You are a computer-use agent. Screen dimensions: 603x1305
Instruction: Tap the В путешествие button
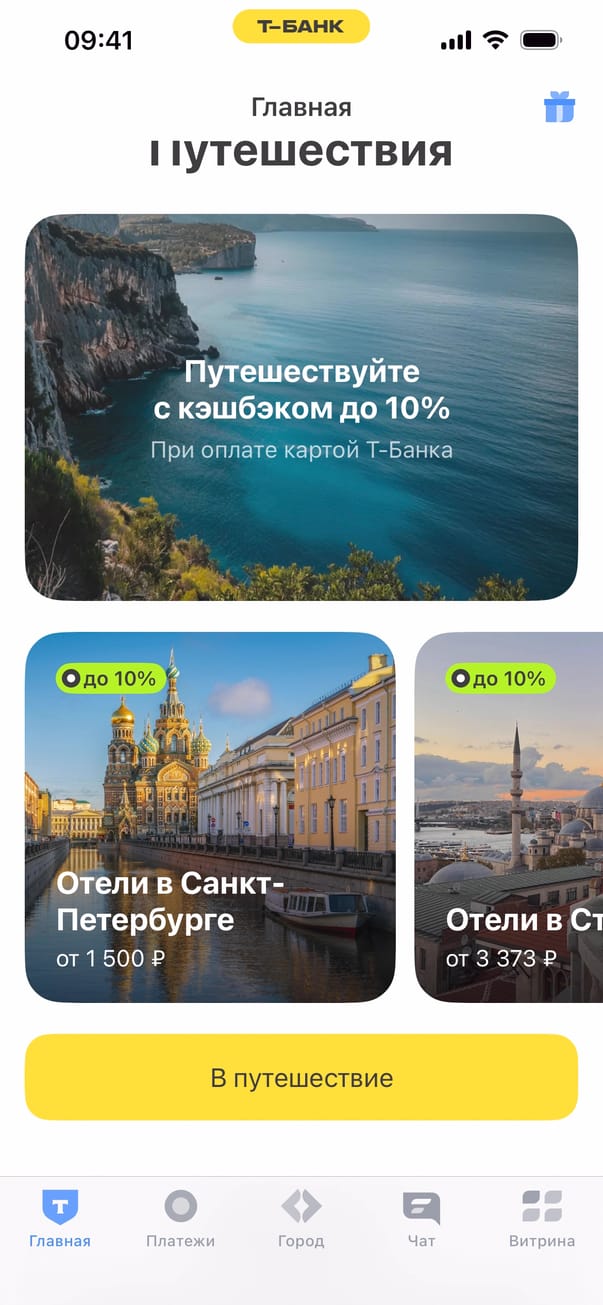pos(301,1079)
